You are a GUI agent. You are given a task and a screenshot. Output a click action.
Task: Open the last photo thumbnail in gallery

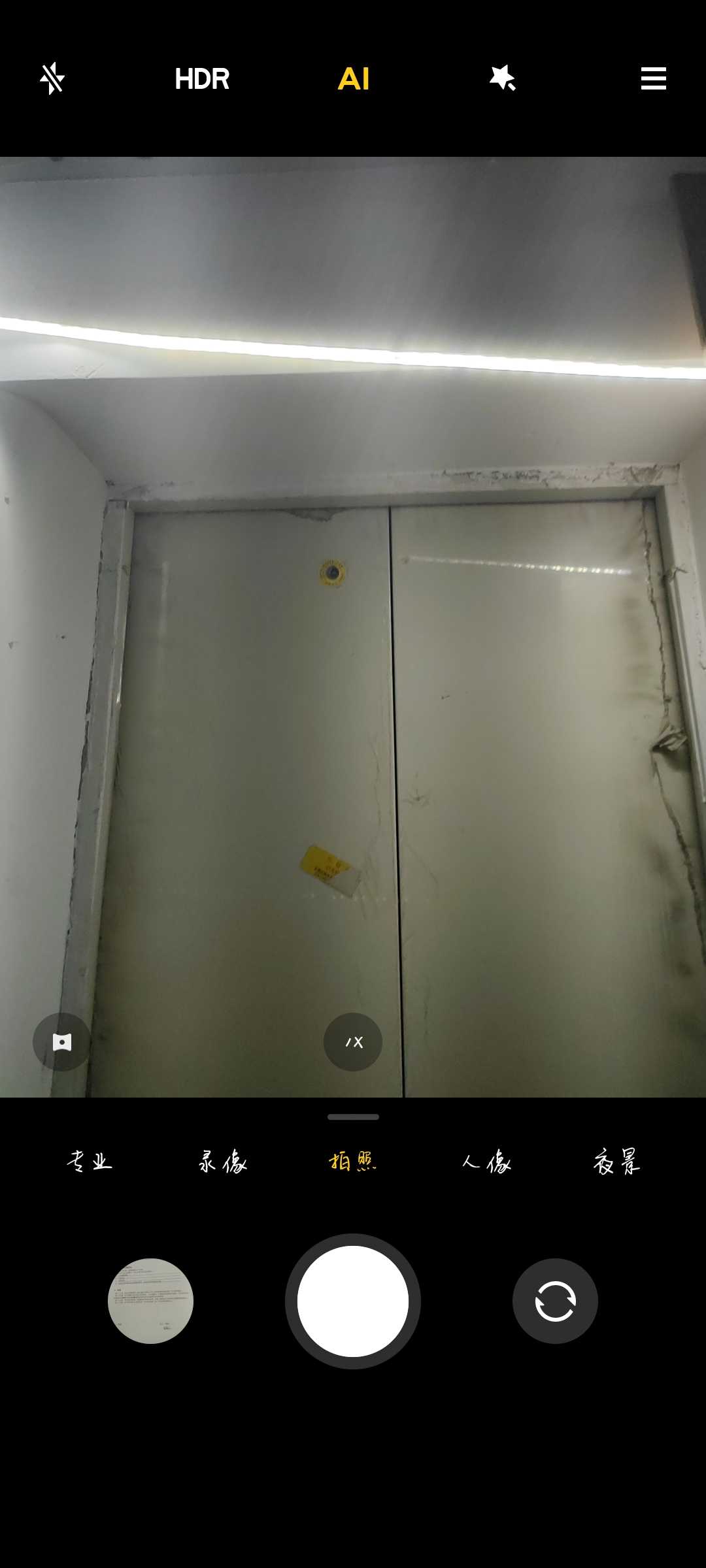(x=150, y=1301)
